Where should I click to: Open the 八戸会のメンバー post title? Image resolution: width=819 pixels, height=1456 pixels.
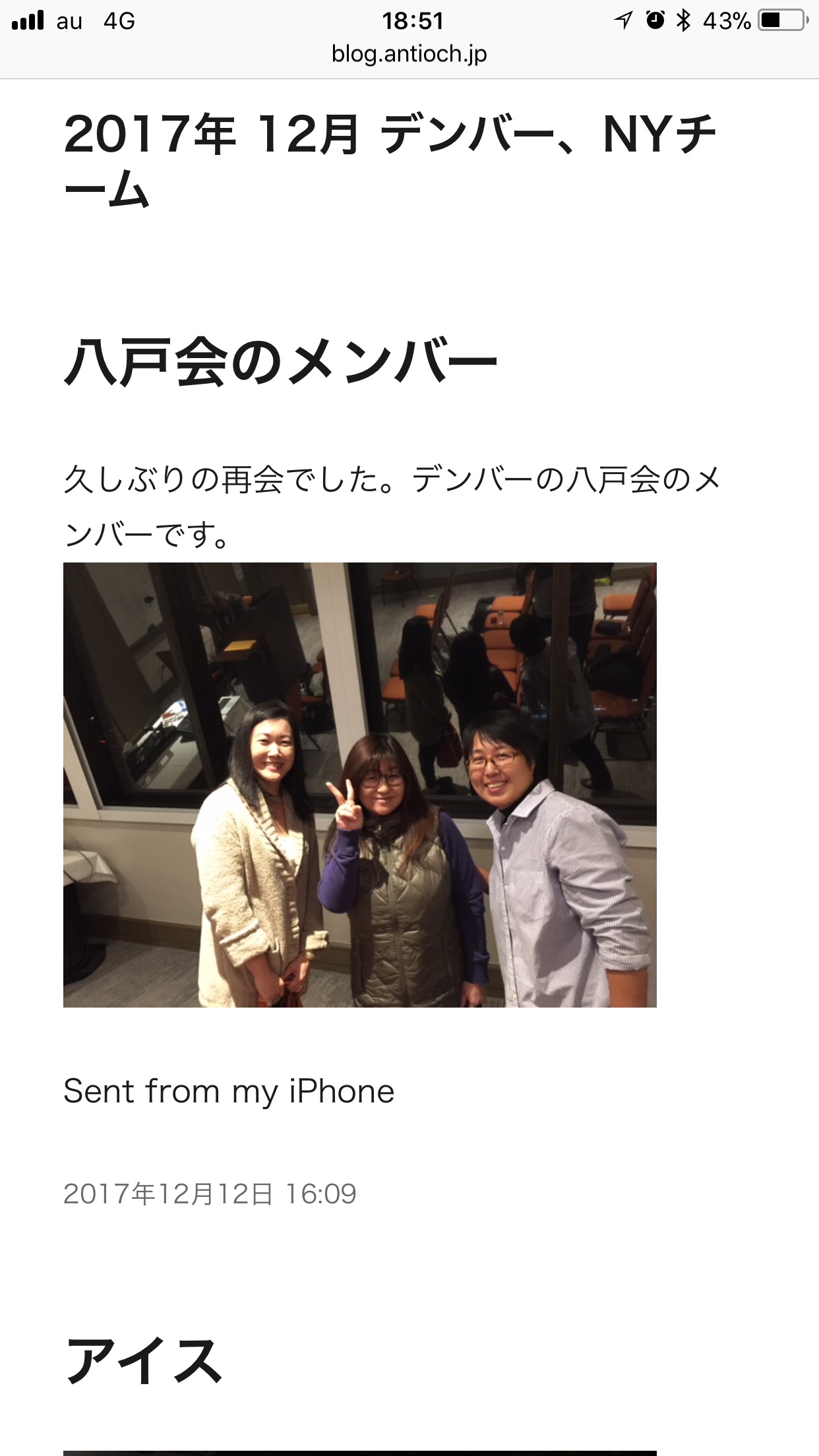pyautogui.click(x=280, y=361)
